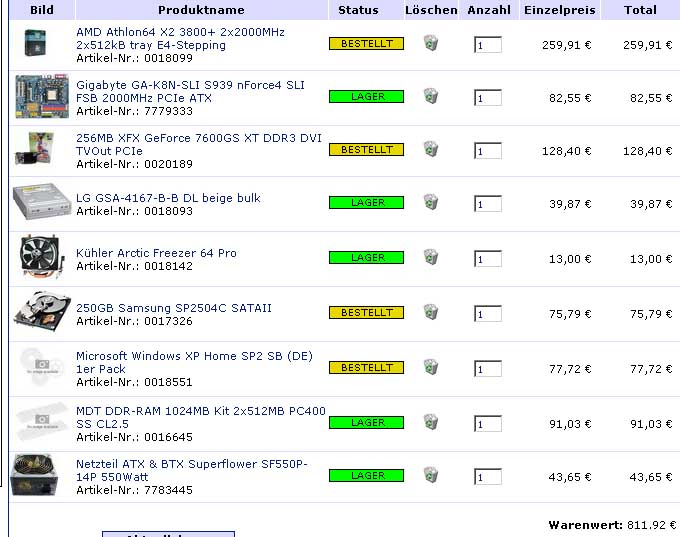Change the quantity of LG GSA-4167-B-B
Image resolution: width=680 pixels, height=537 pixels.
pyautogui.click(x=488, y=204)
